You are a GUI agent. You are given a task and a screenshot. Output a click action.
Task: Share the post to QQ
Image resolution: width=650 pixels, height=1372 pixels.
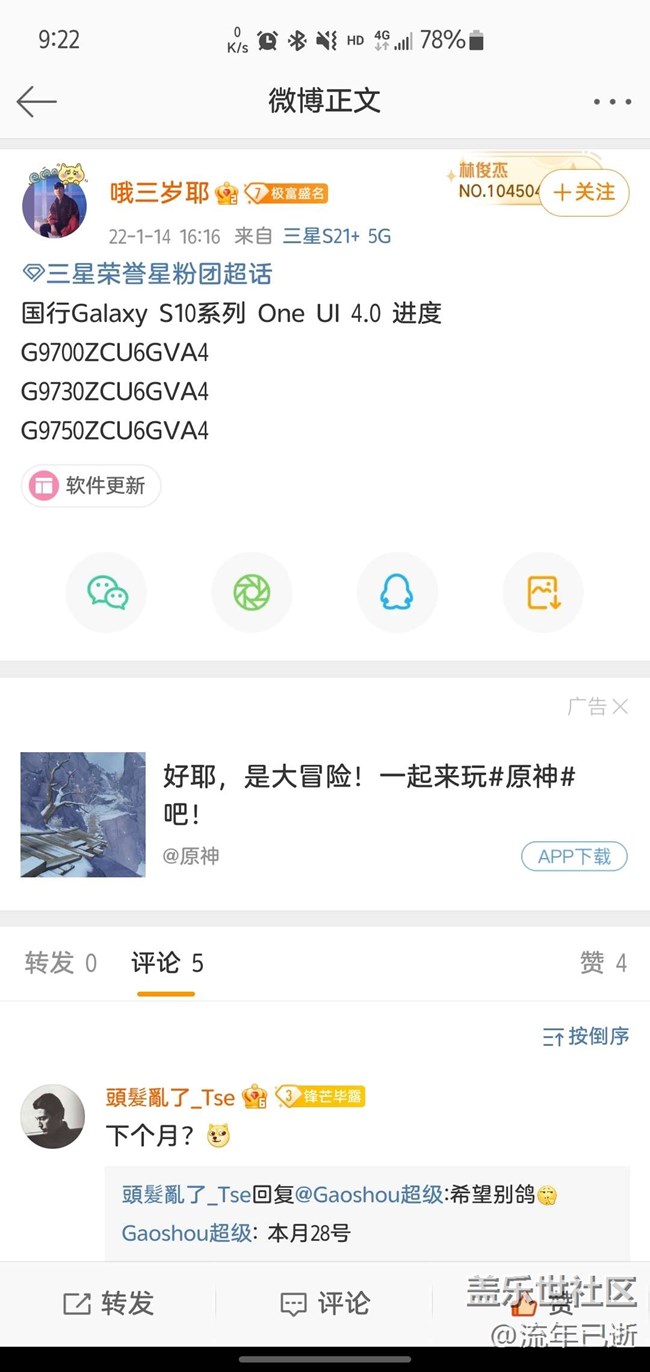(x=397, y=592)
